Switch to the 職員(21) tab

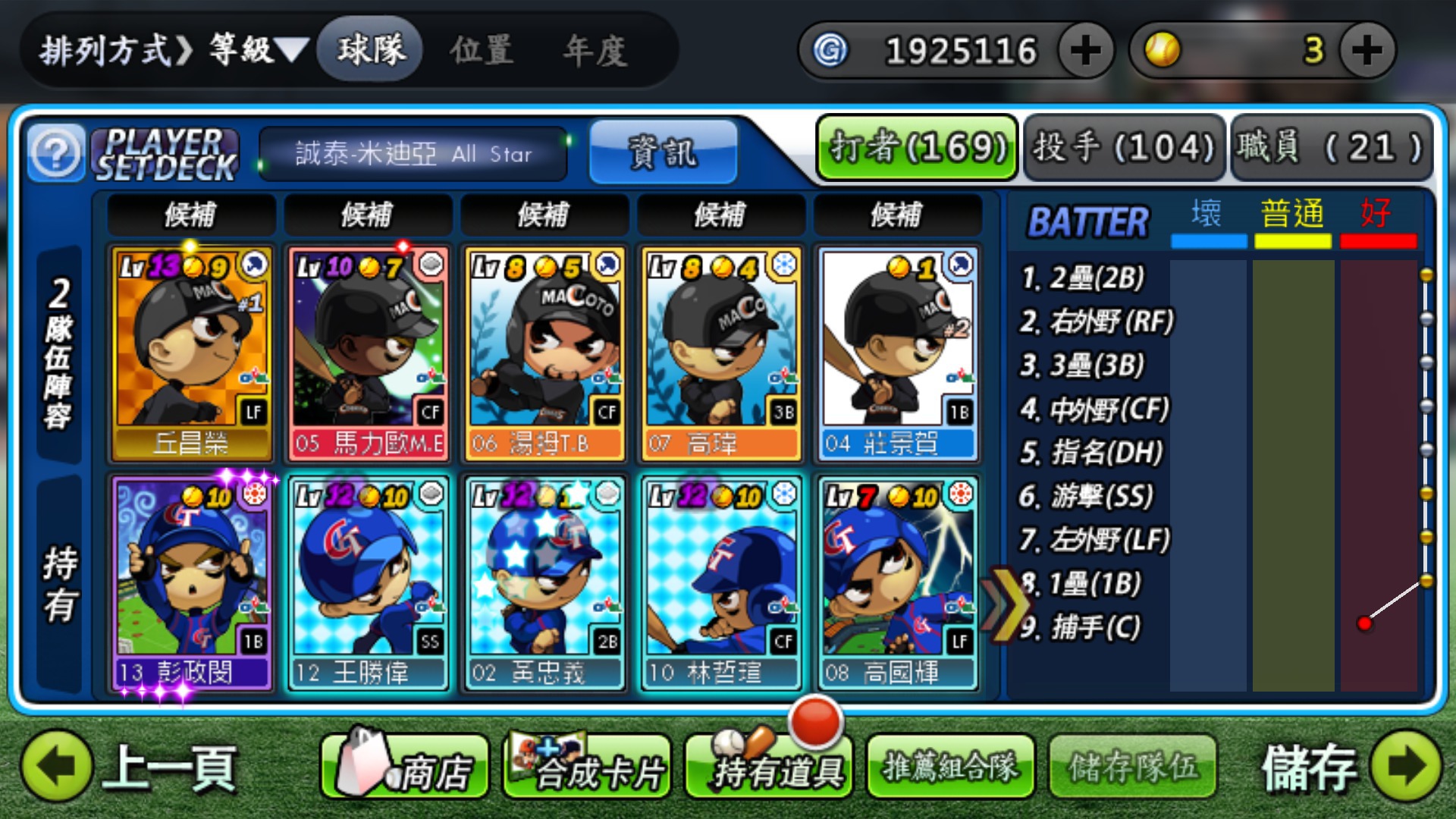click(1331, 147)
